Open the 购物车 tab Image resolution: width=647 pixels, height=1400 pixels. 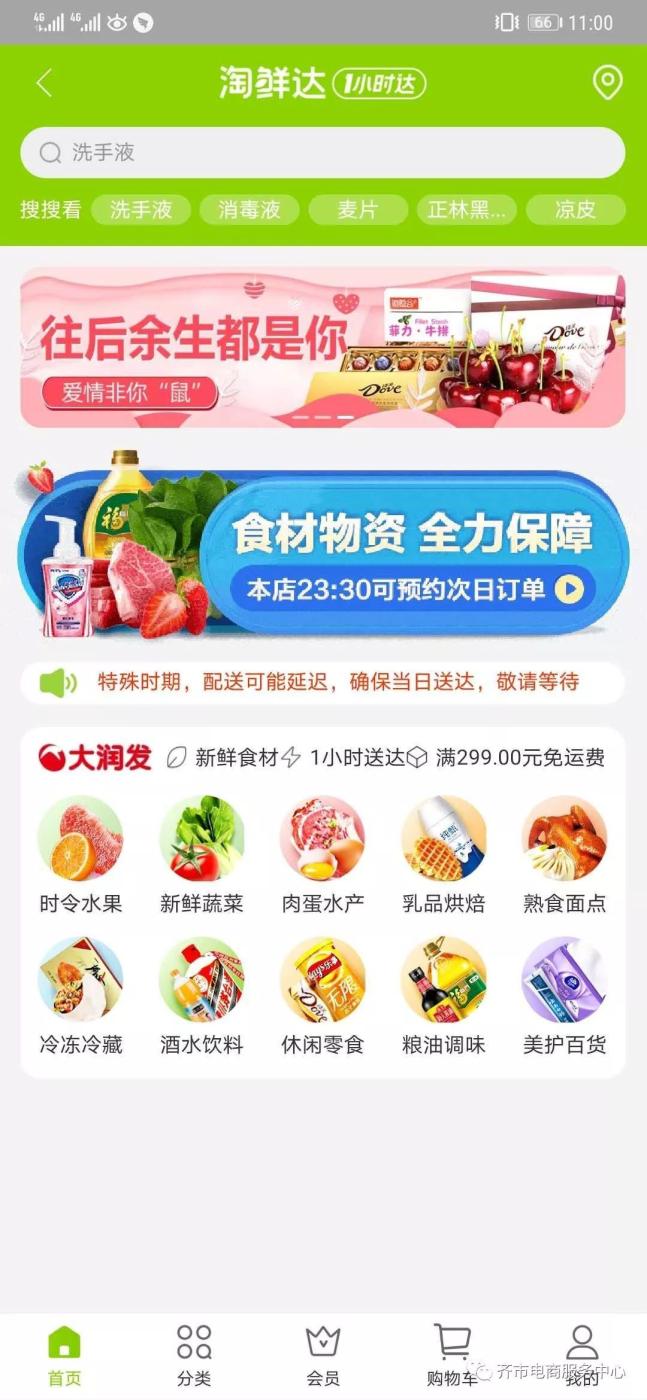point(452,1355)
